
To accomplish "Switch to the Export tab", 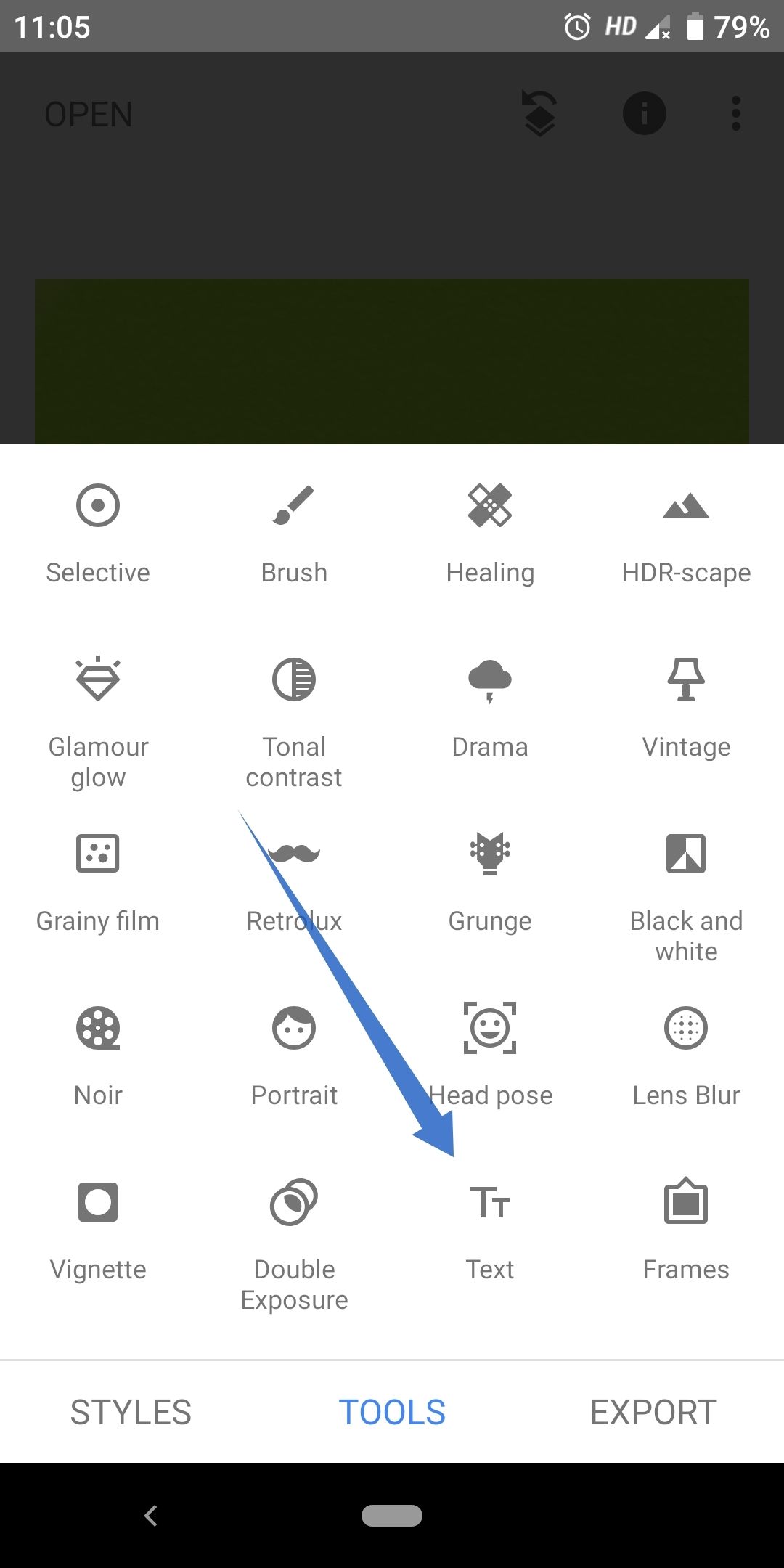I will coord(653,1412).
